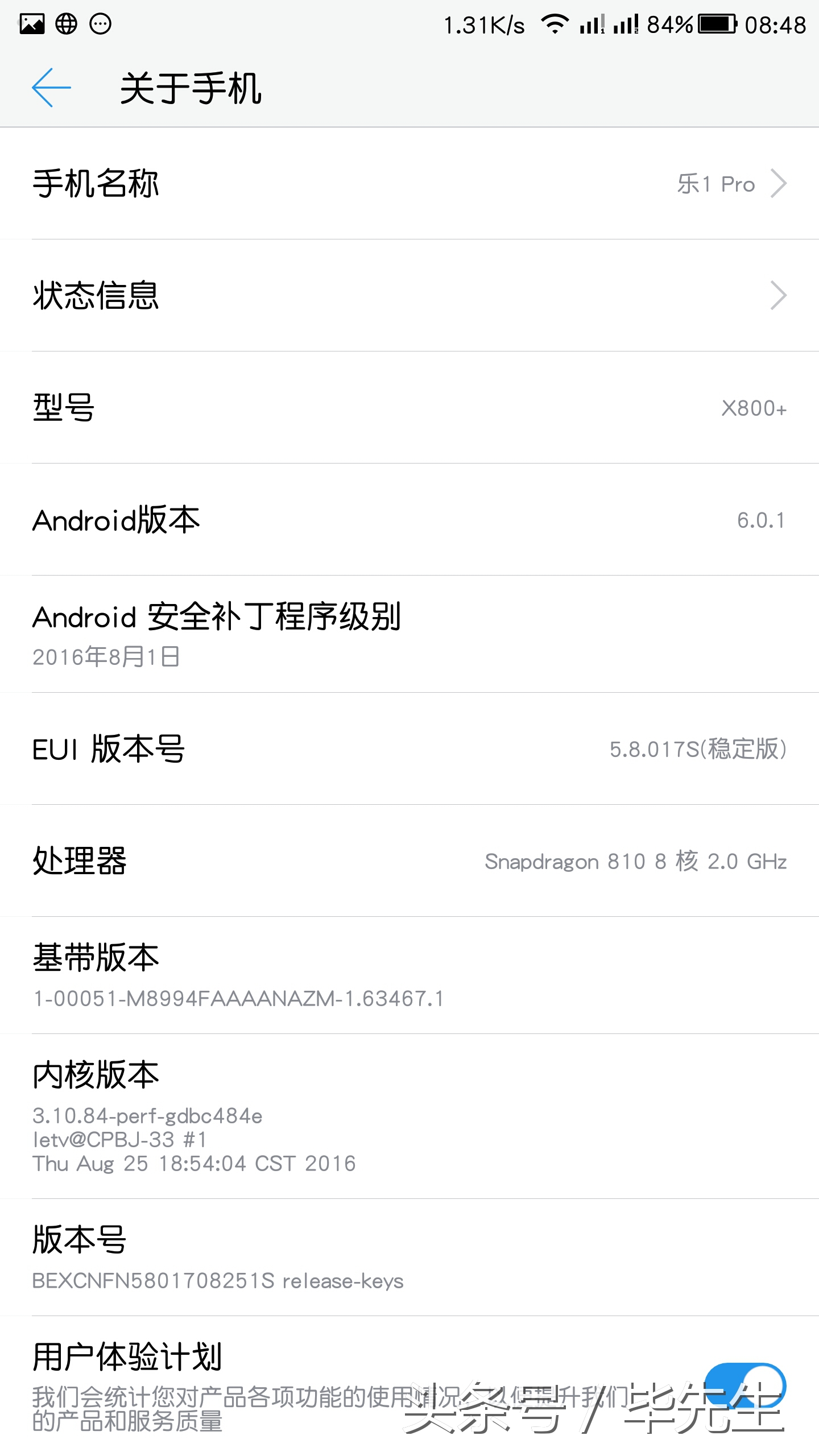
Task: Tap the 型号 row showing X800+
Action: (x=409, y=408)
